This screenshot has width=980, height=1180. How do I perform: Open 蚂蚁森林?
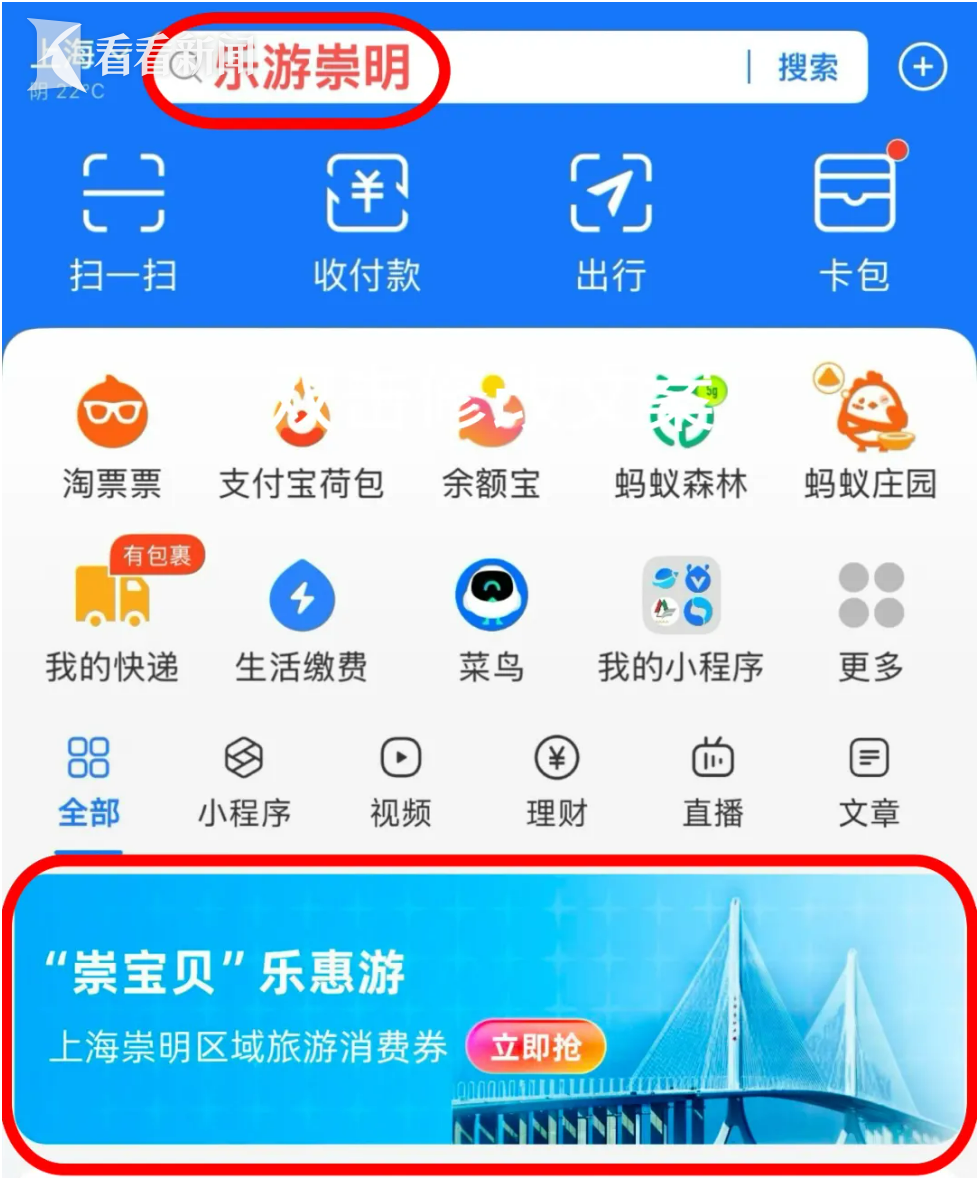point(681,436)
